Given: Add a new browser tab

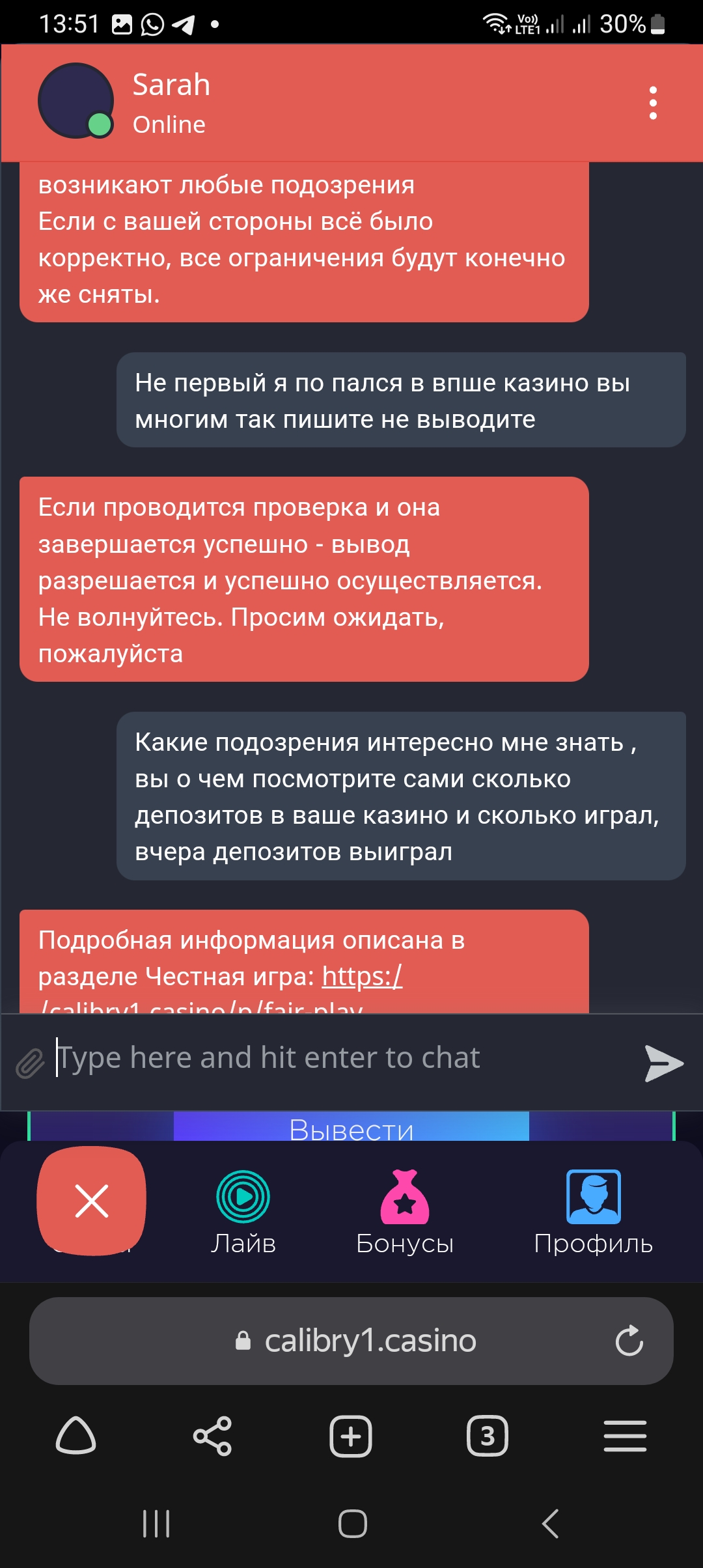Looking at the screenshot, I should (351, 1435).
